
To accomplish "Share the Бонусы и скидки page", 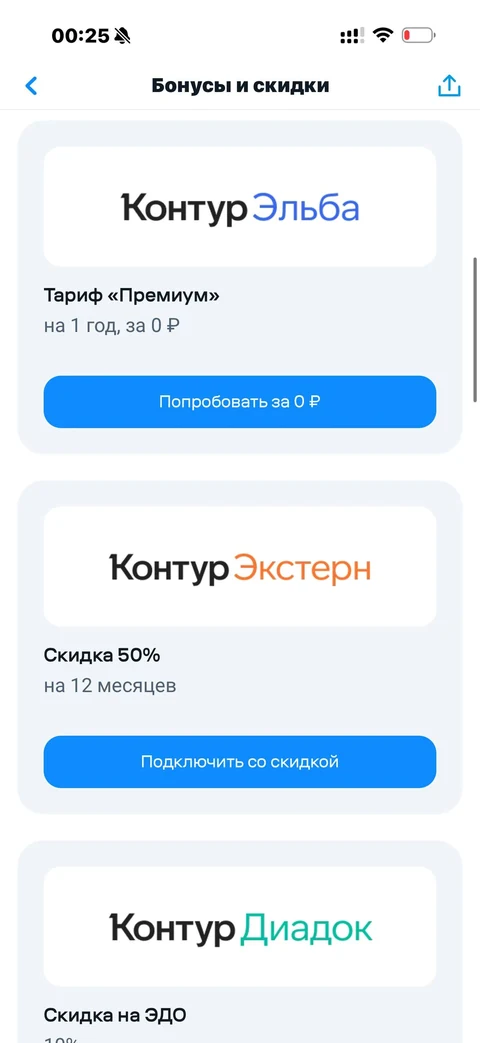I will pyautogui.click(x=449, y=85).
